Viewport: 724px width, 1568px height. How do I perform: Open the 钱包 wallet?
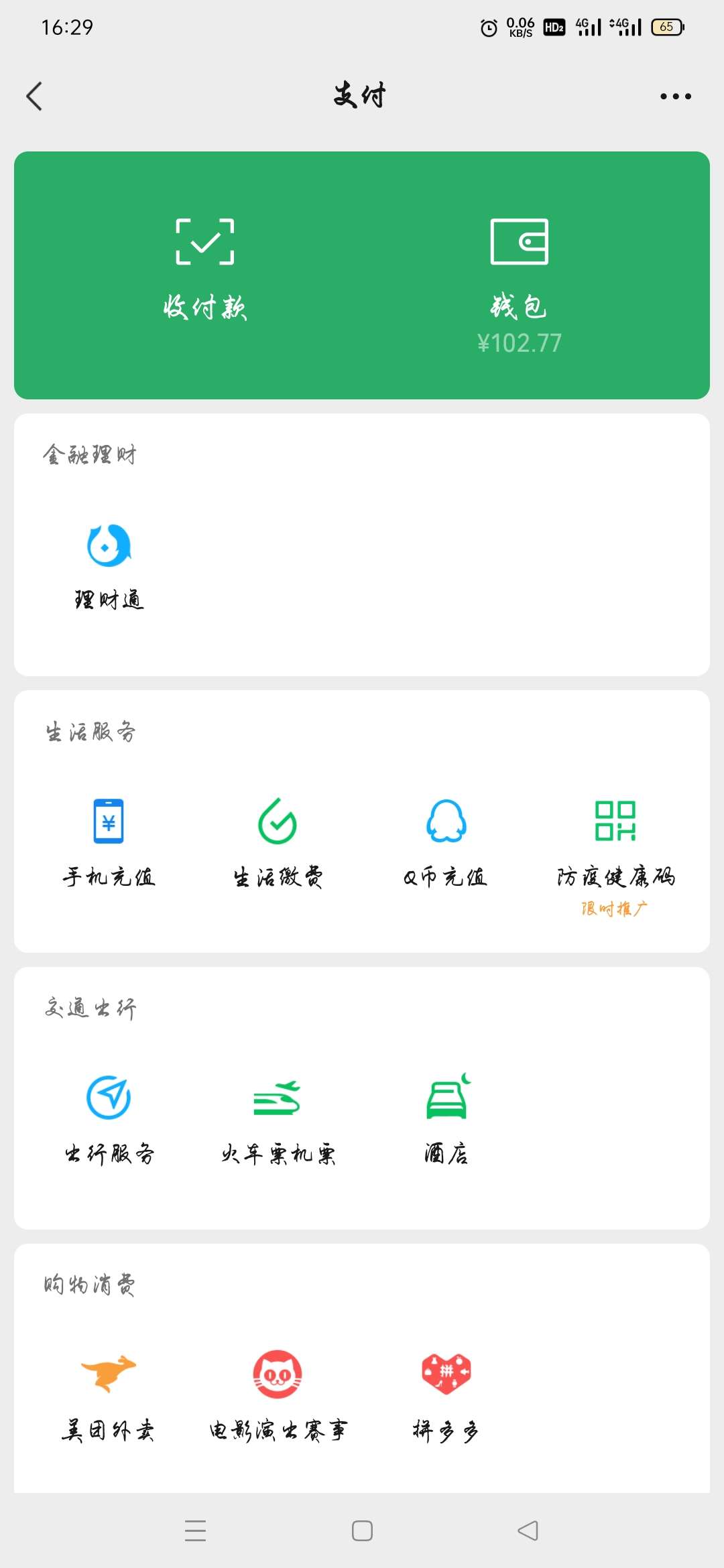pos(520,286)
